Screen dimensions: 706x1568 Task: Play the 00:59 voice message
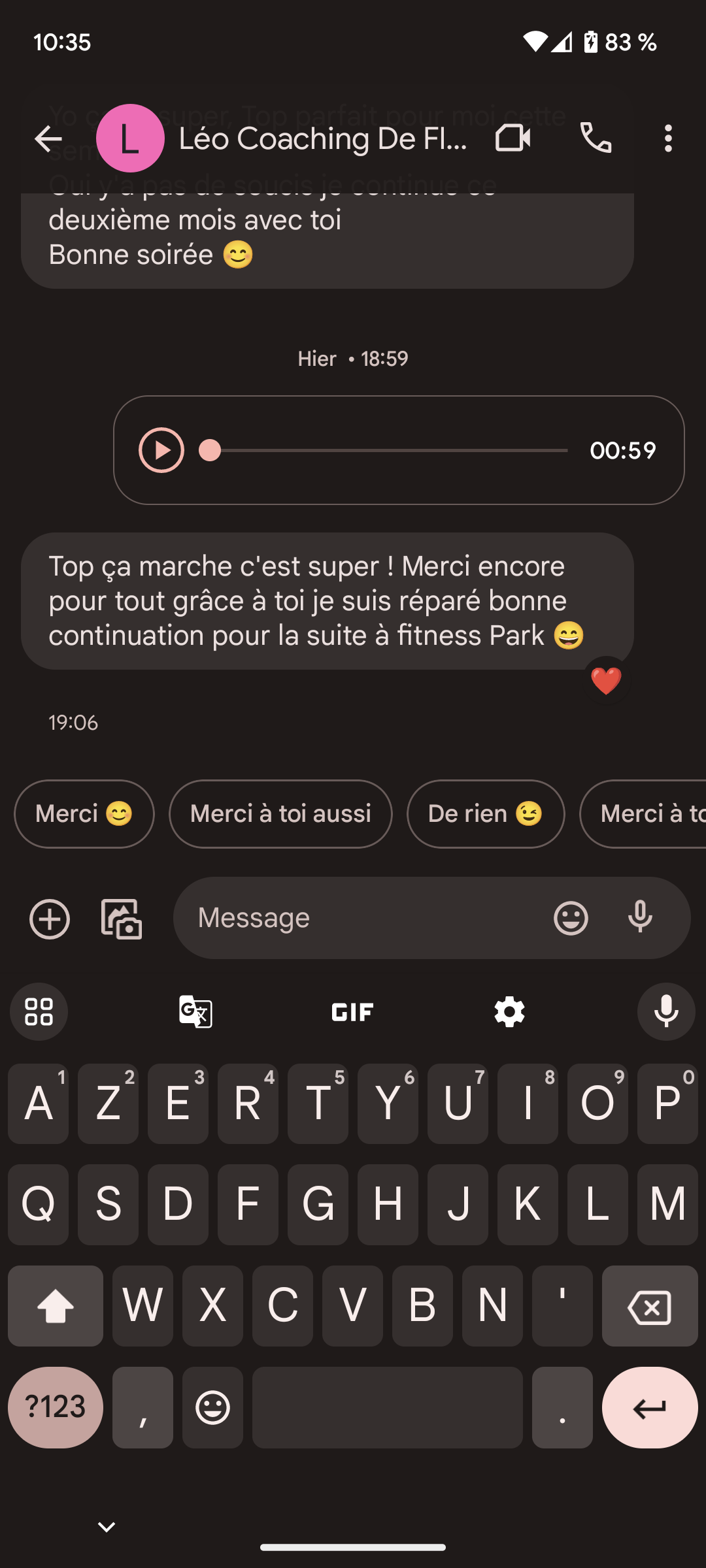pos(161,450)
